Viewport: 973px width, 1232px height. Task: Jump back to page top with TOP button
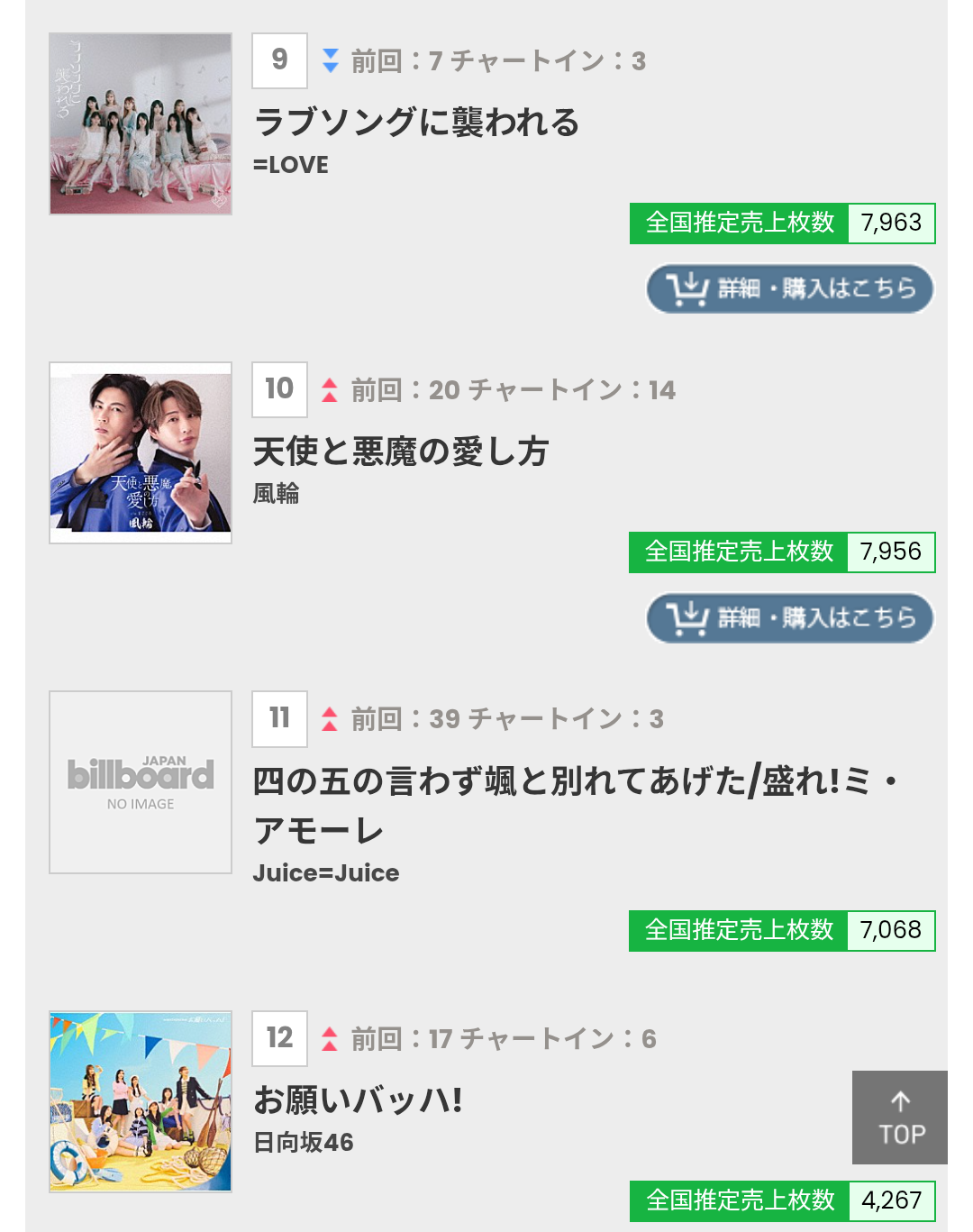(x=899, y=1118)
